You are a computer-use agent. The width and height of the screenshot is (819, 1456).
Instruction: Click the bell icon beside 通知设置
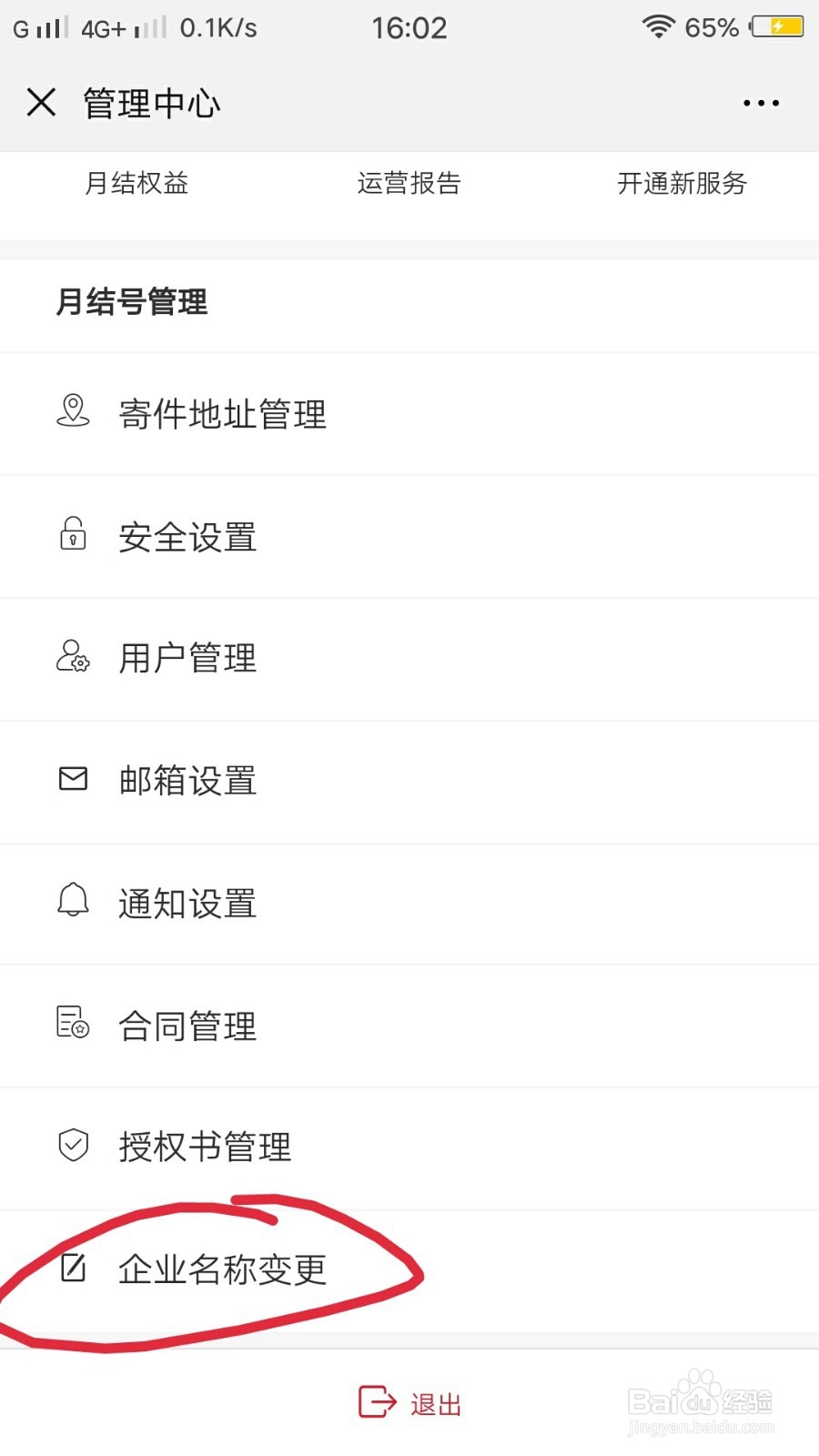click(73, 902)
